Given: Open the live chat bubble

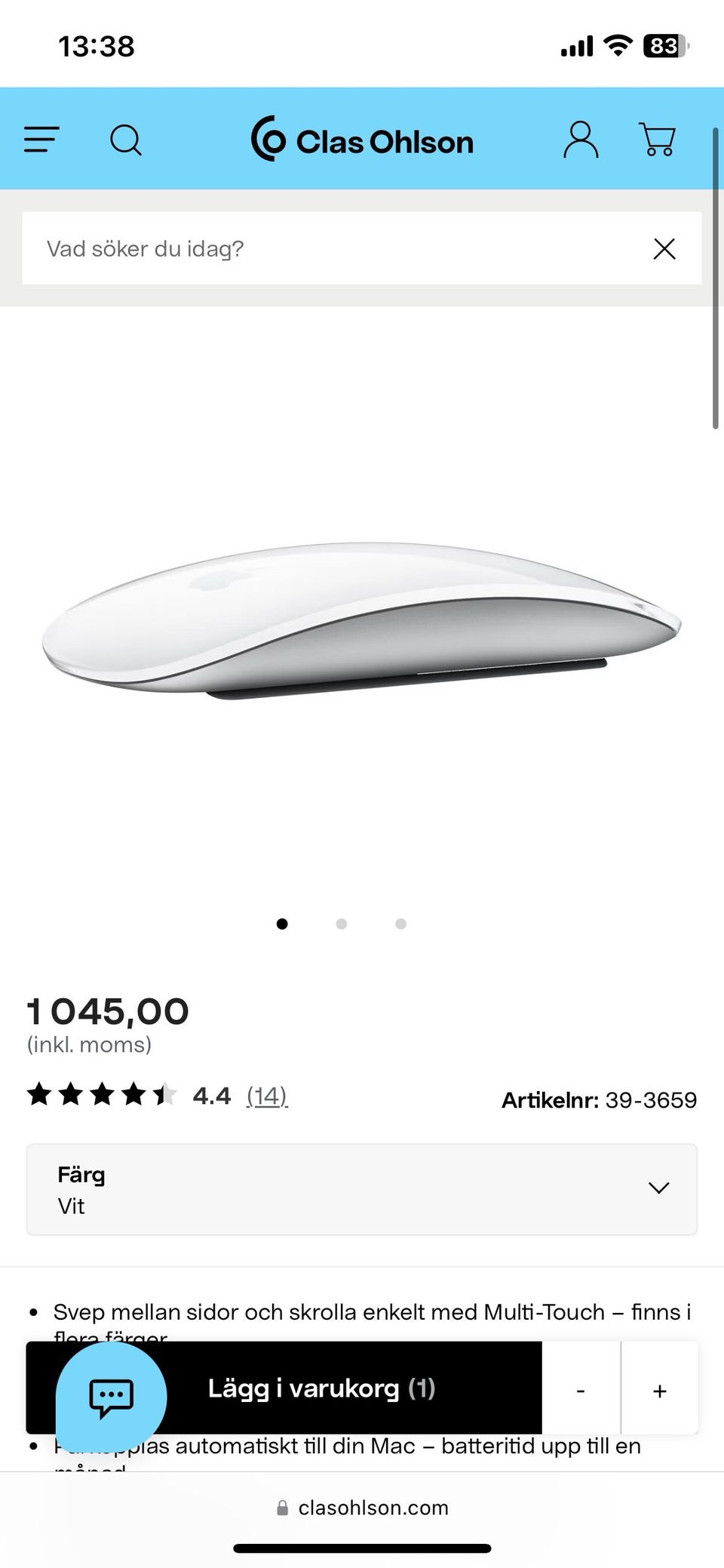Looking at the screenshot, I should click(111, 1396).
